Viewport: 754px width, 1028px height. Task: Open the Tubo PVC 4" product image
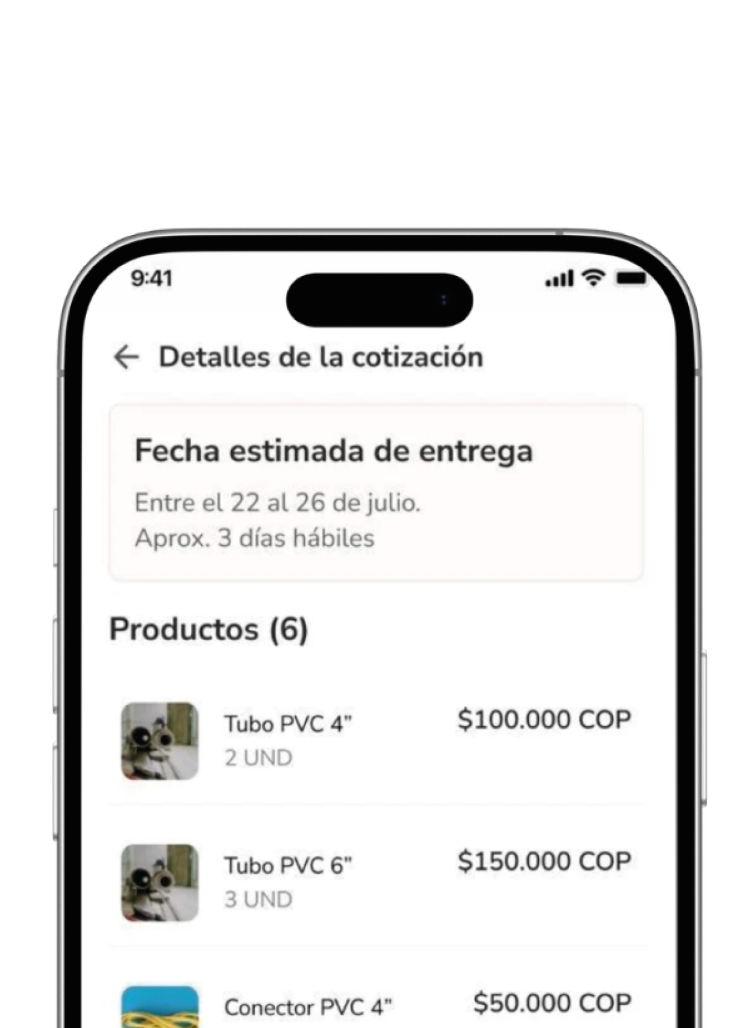(159, 741)
